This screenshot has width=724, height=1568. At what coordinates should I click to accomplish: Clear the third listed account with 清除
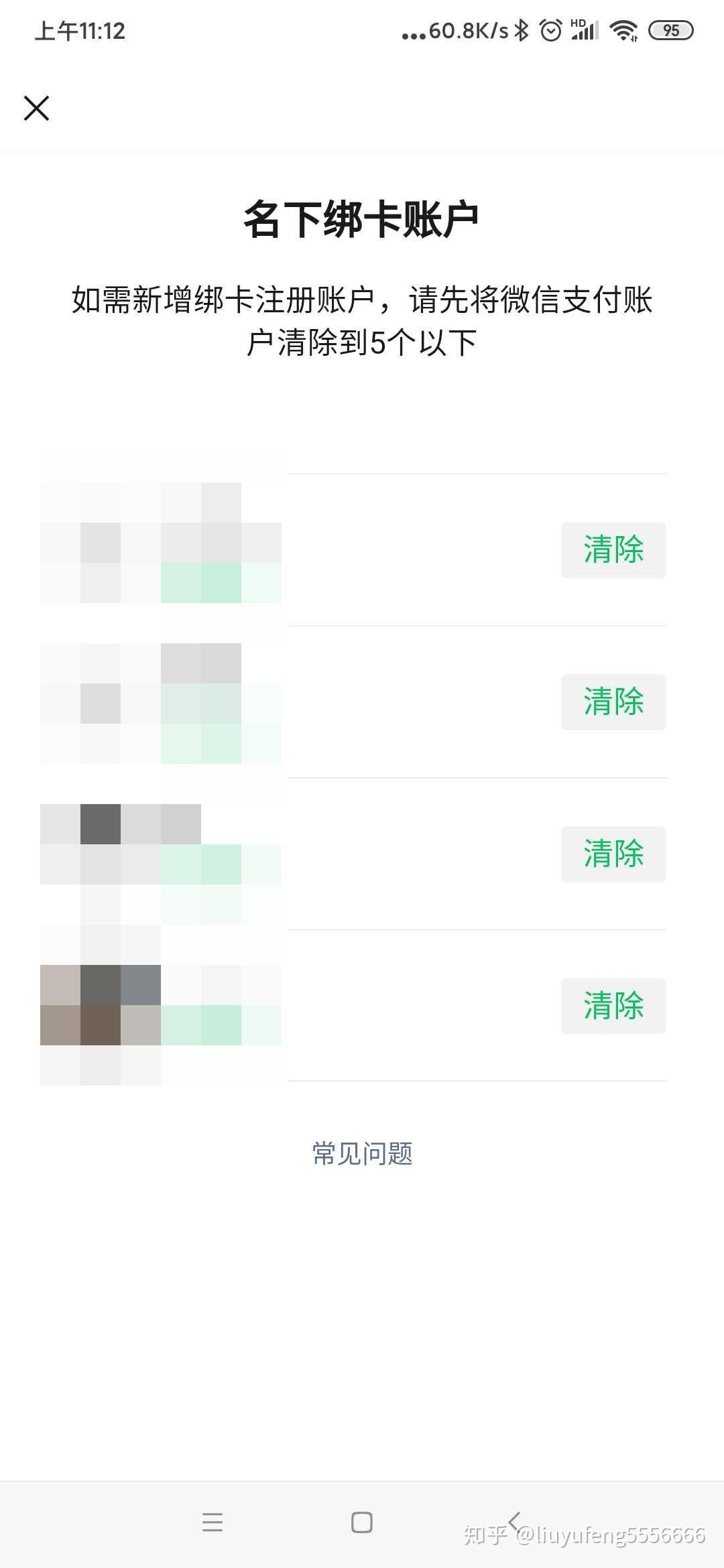coord(613,854)
